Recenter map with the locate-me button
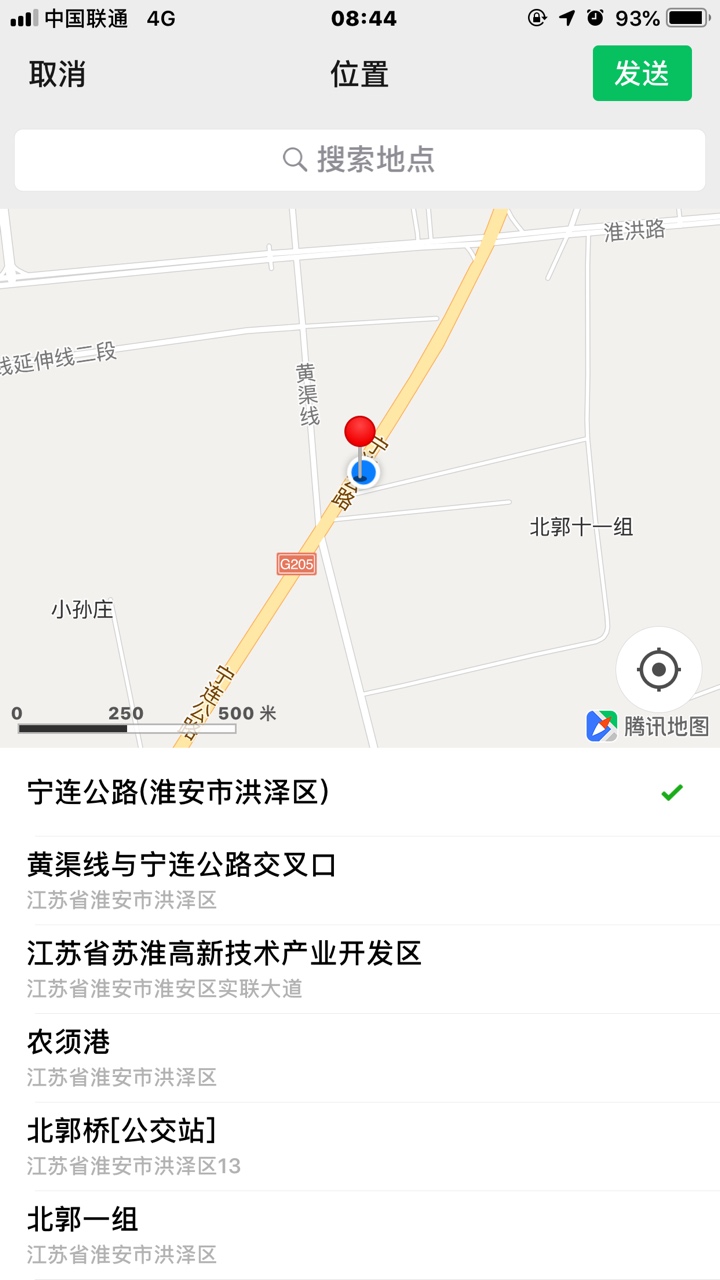This screenshot has width=720, height=1280. pyautogui.click(x=659, y=669)
